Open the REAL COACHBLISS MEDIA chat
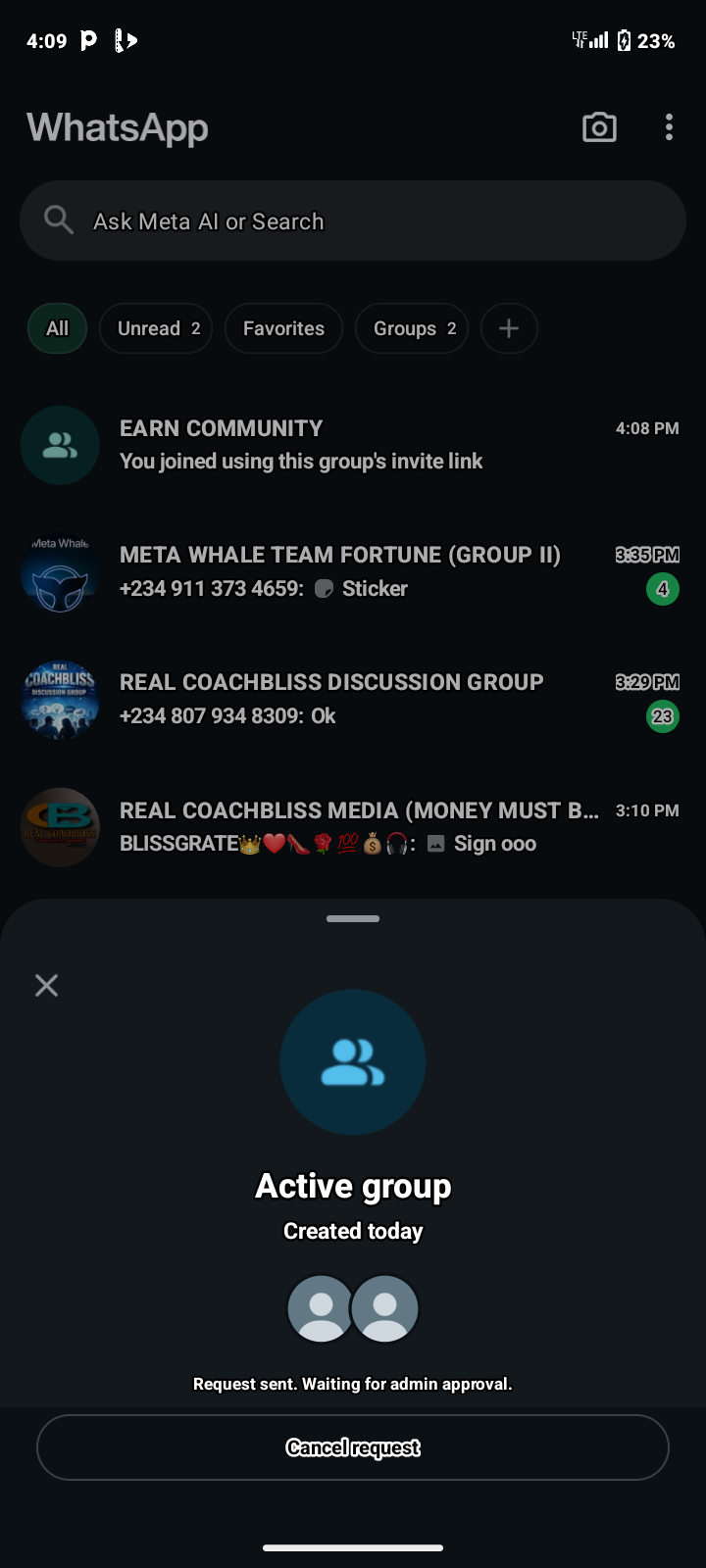The width and height of the screenshot is (706, 1568). (353, 827)
